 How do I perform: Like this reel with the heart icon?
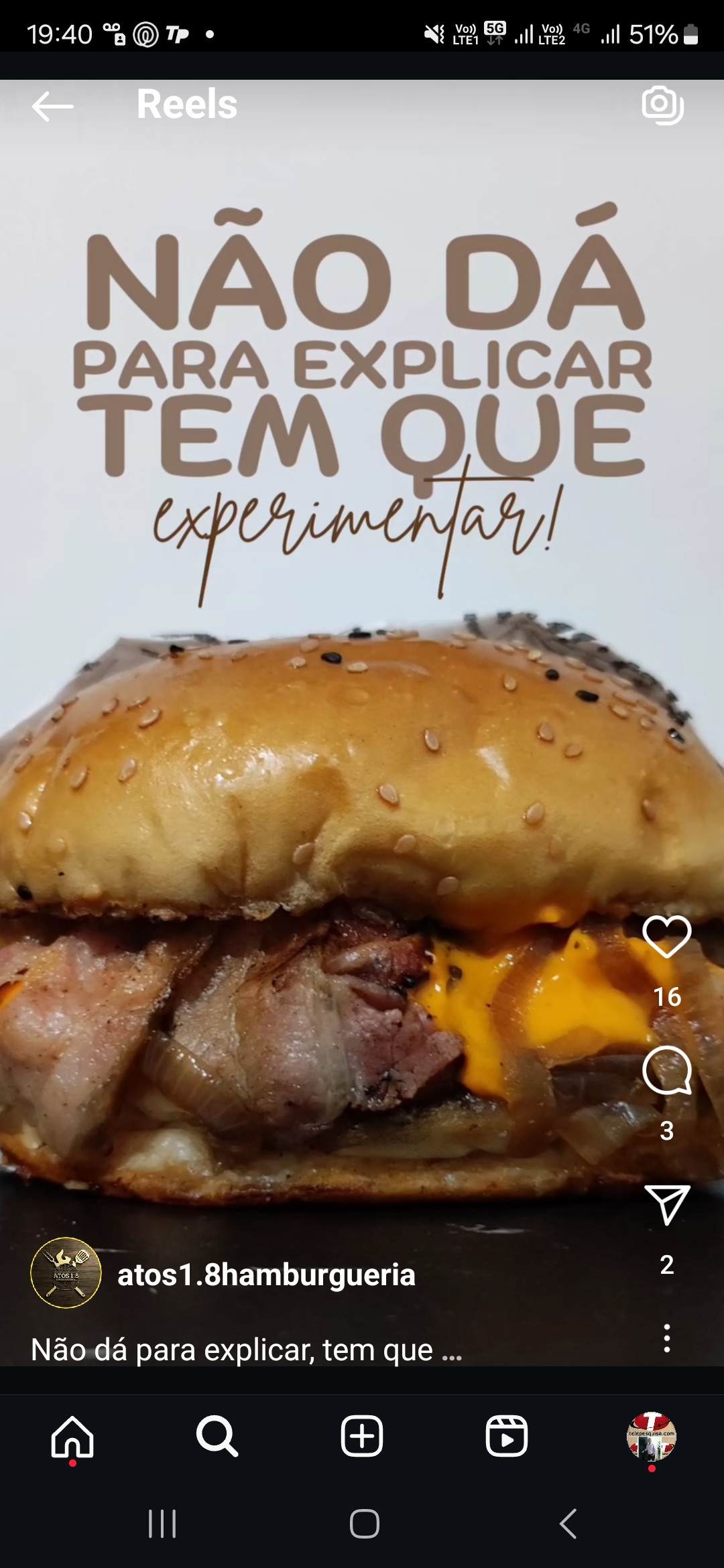point(666,937)
